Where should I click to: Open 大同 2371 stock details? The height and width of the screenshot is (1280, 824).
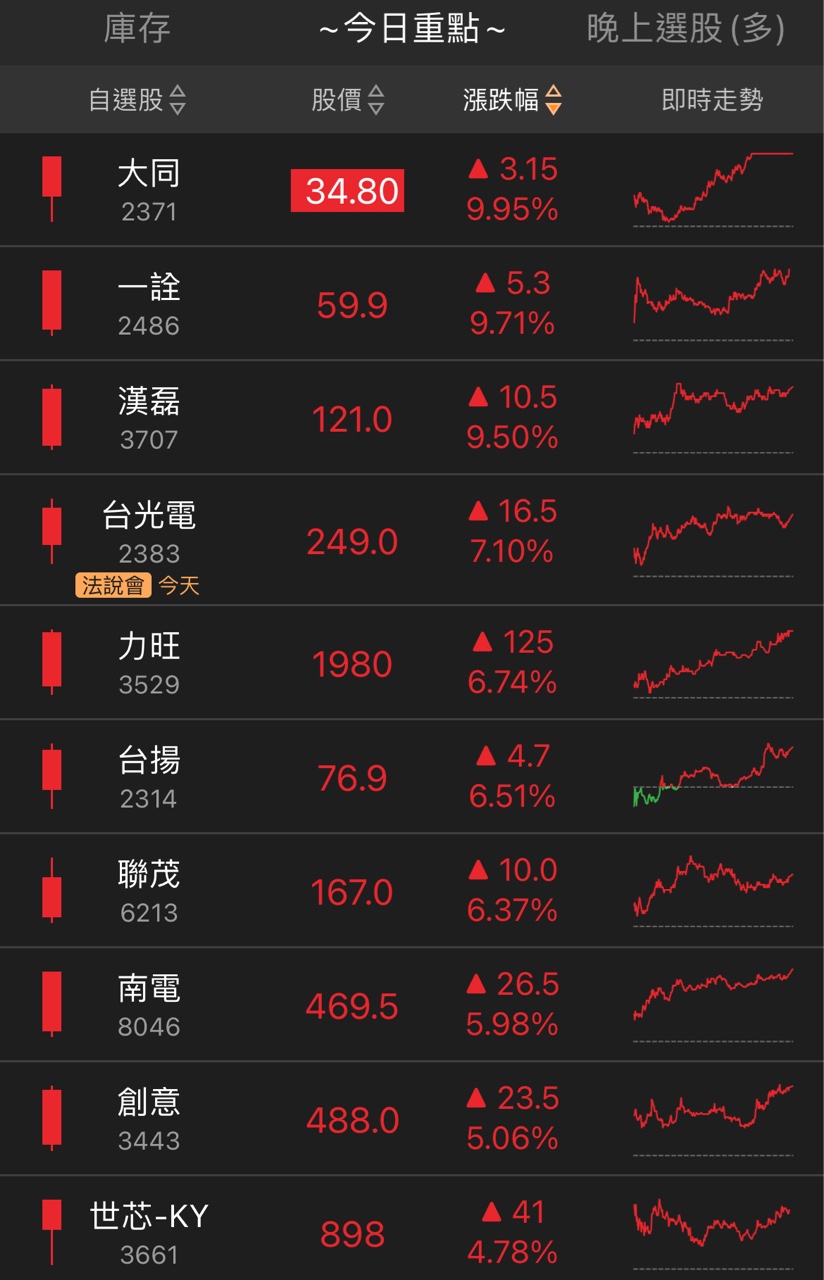click(x=148, y=190)
